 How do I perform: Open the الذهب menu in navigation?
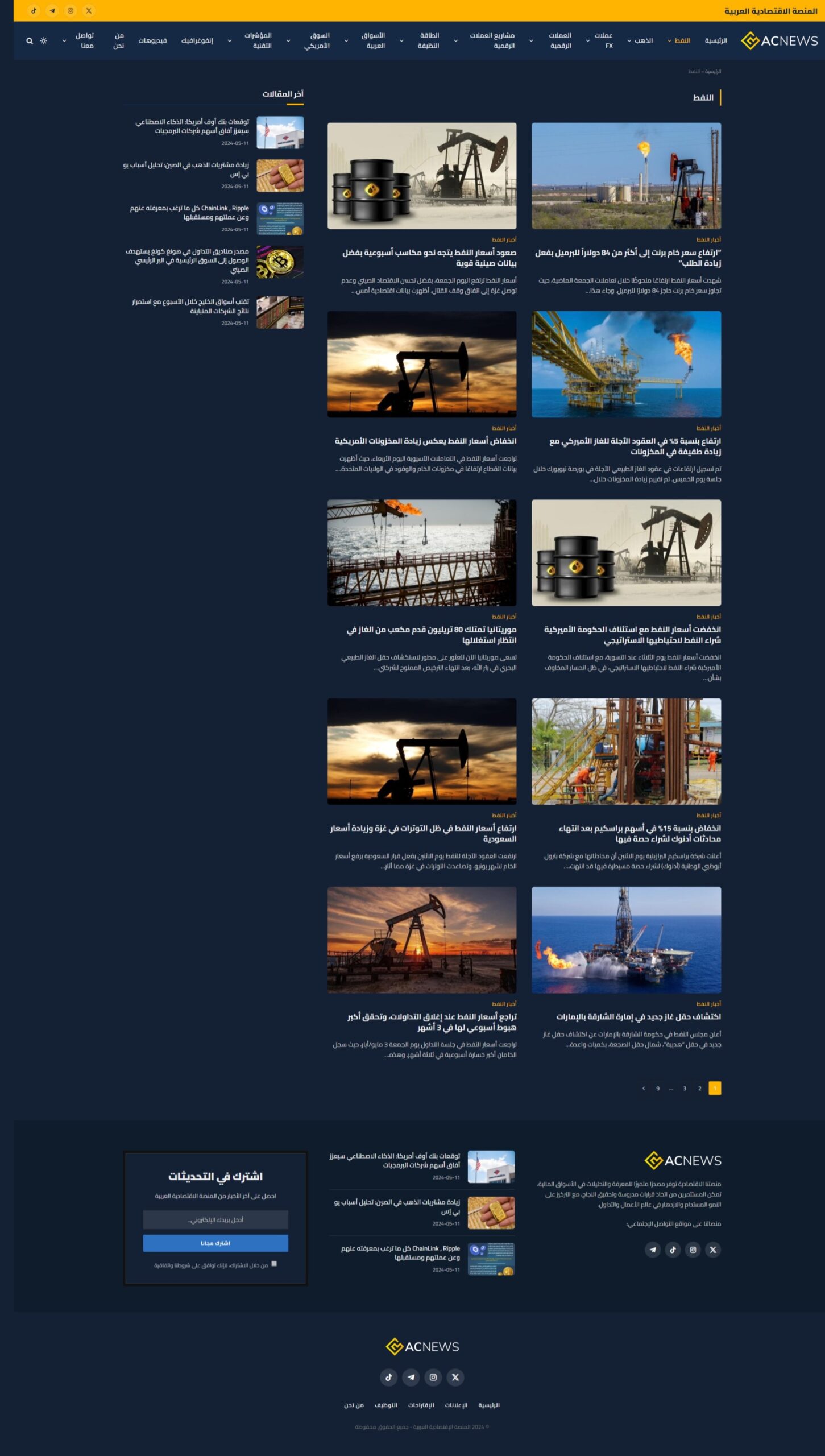[643, 41]
